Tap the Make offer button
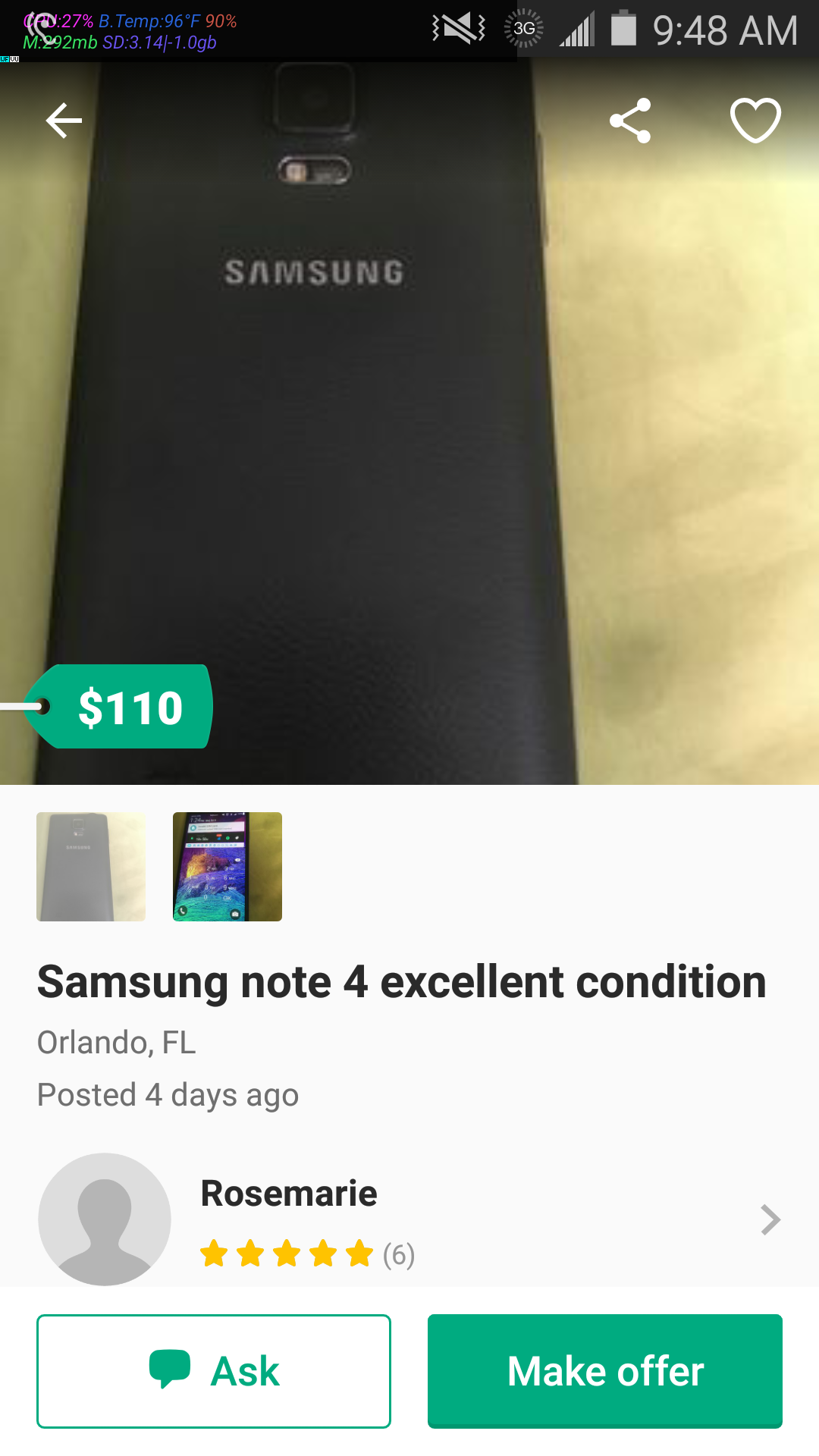The height and width of the screenshot is (1456, 819). [605, 1371]
